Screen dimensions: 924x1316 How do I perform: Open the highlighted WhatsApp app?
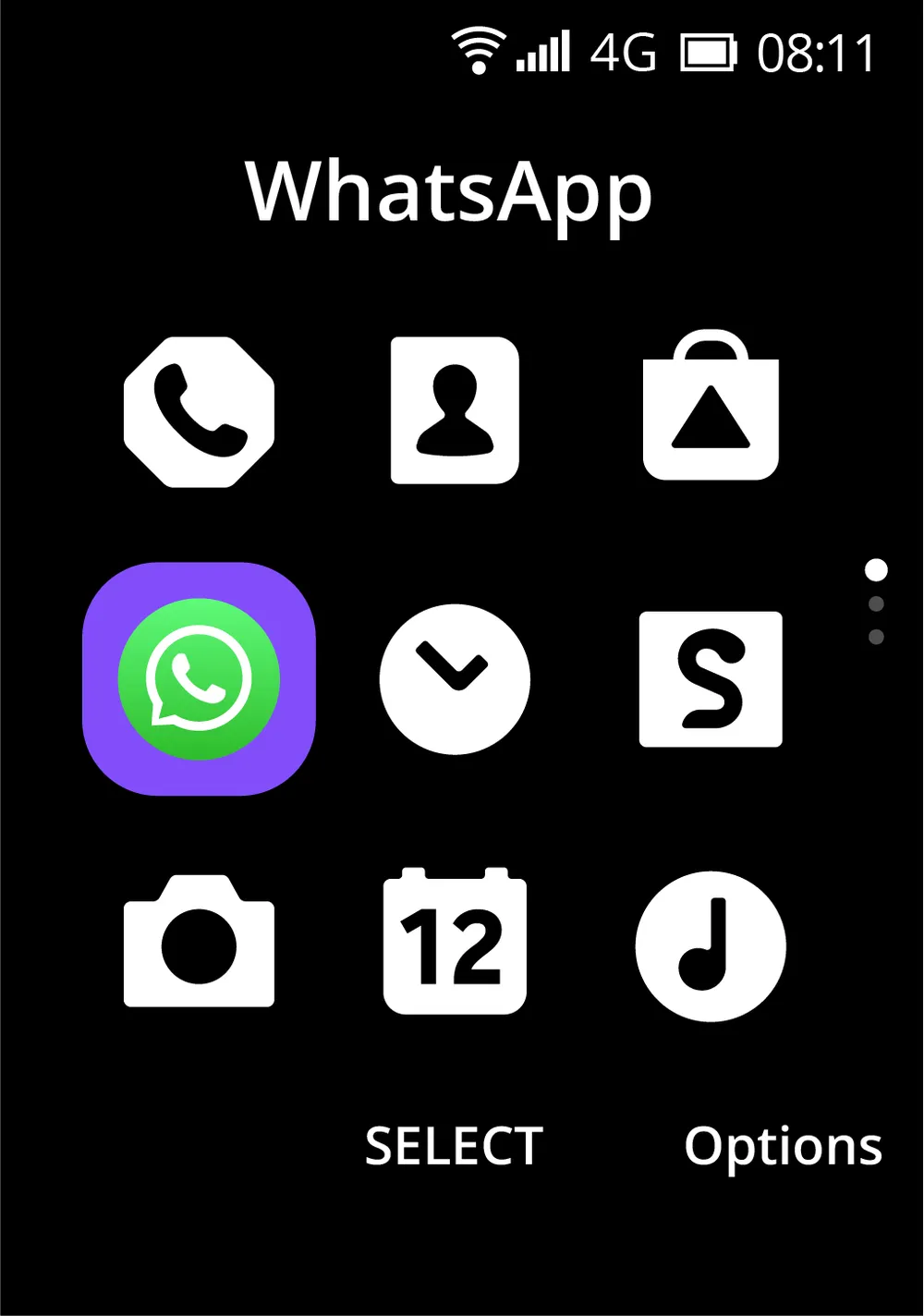tap(200, 679)
